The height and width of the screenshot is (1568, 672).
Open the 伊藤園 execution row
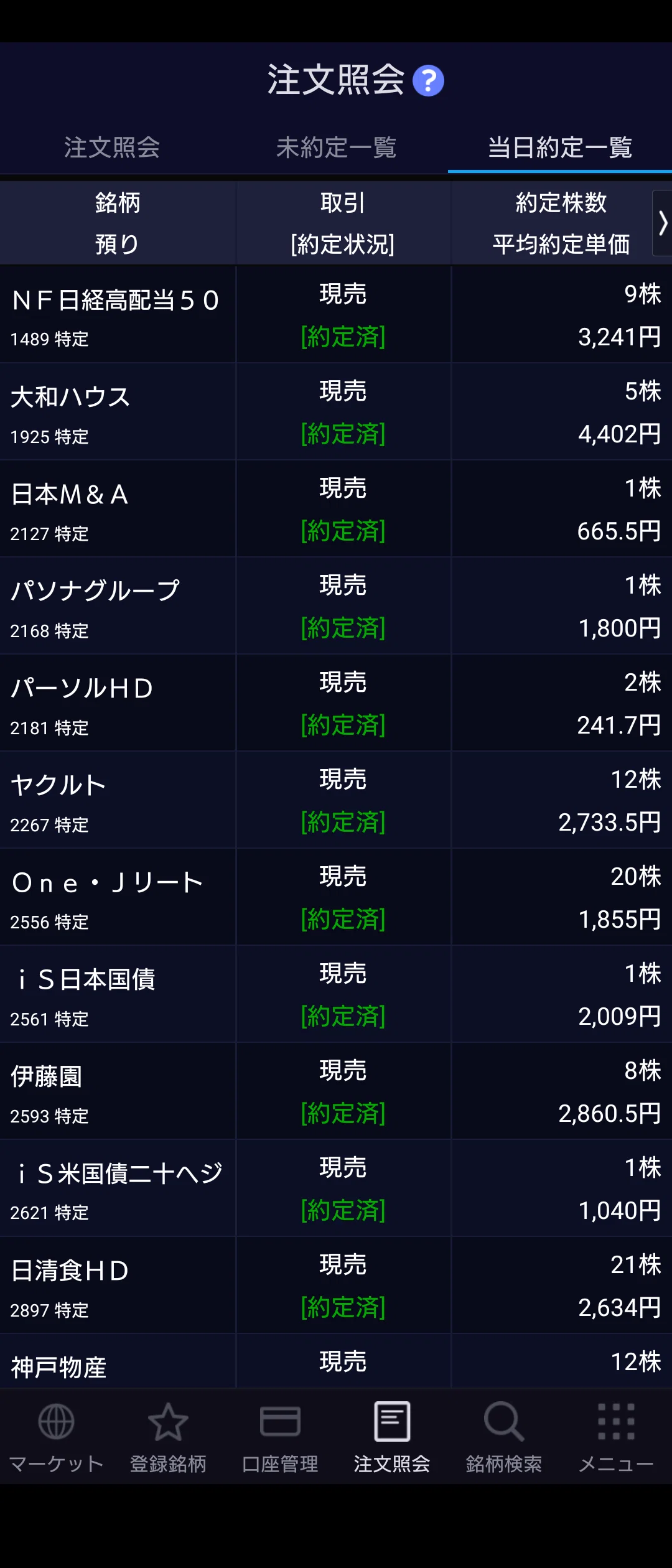tap(336, 1091)
